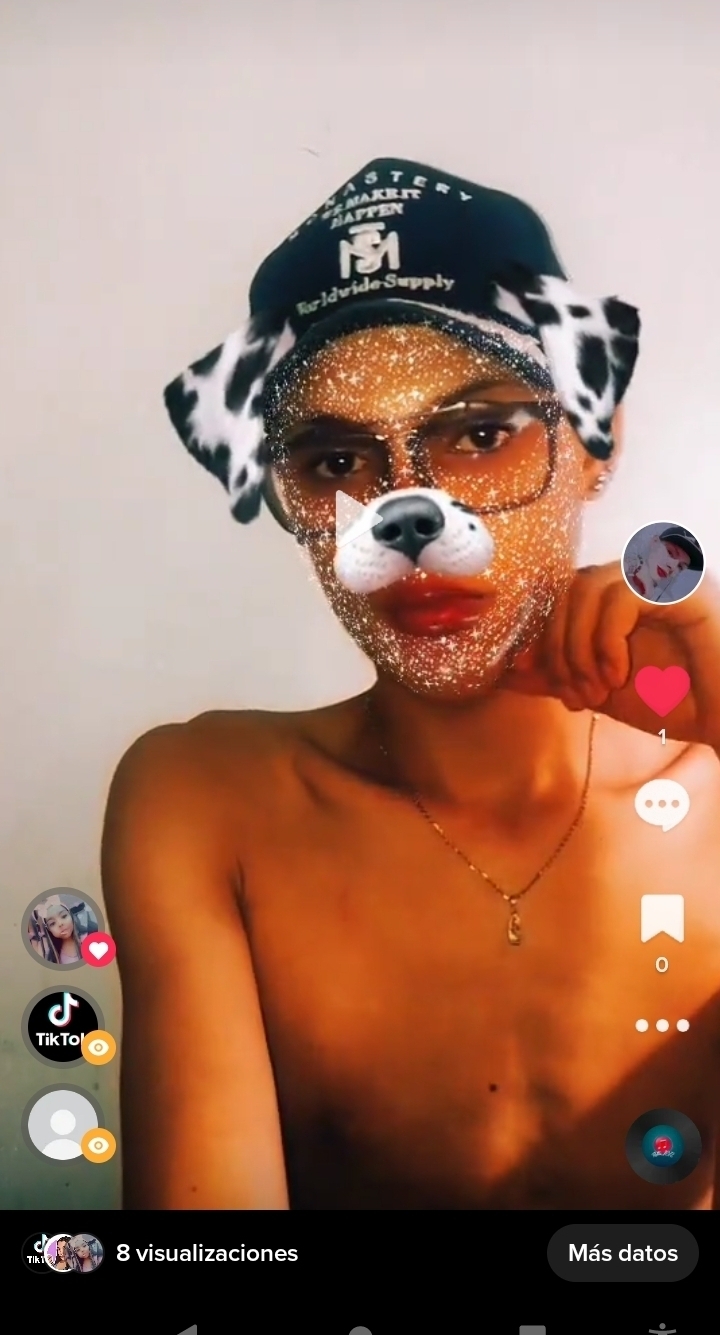Open the three-dot more options
720x1335 pixels.
(x=662, y=1025)
